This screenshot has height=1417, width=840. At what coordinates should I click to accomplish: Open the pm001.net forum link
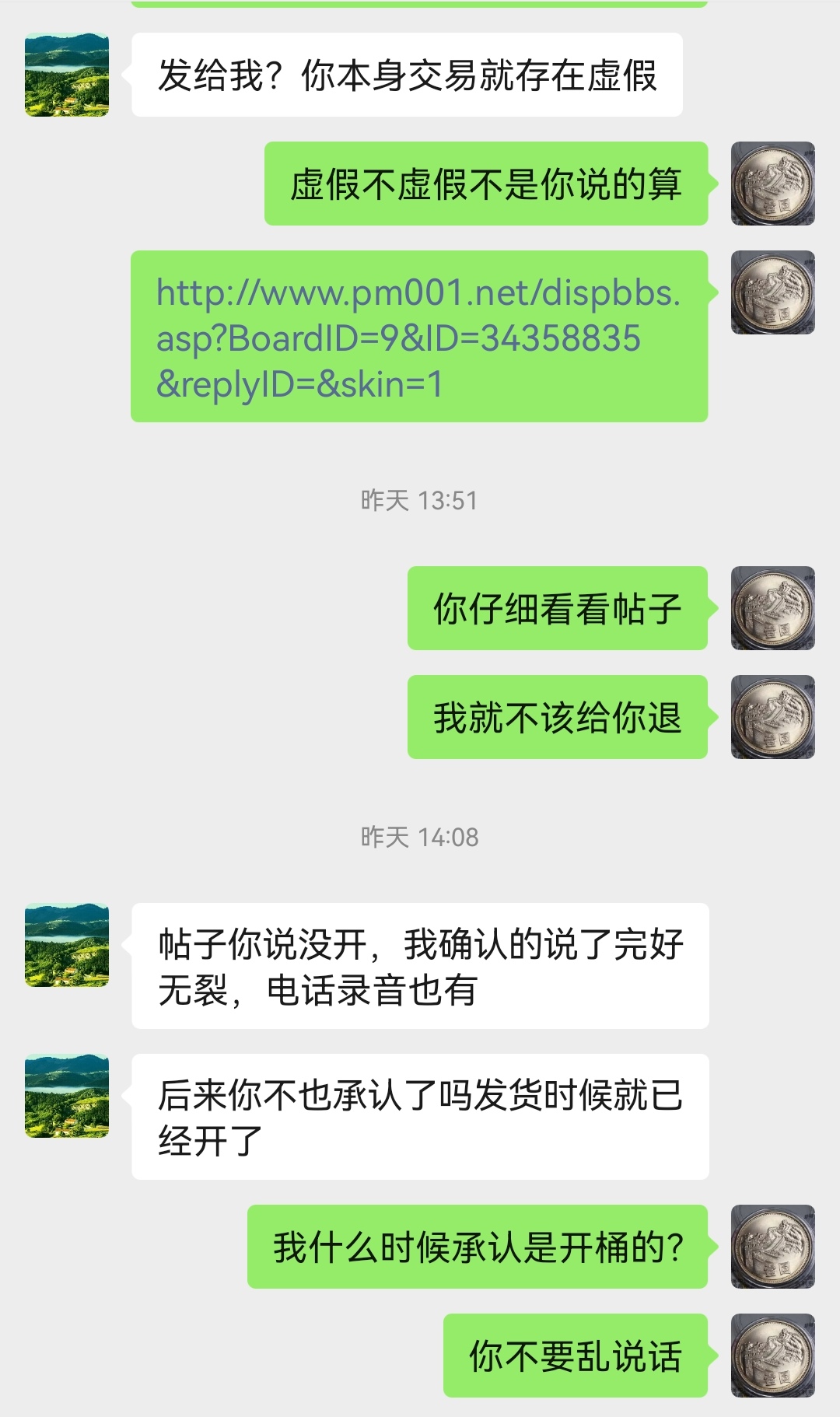(x=418, y=338)
